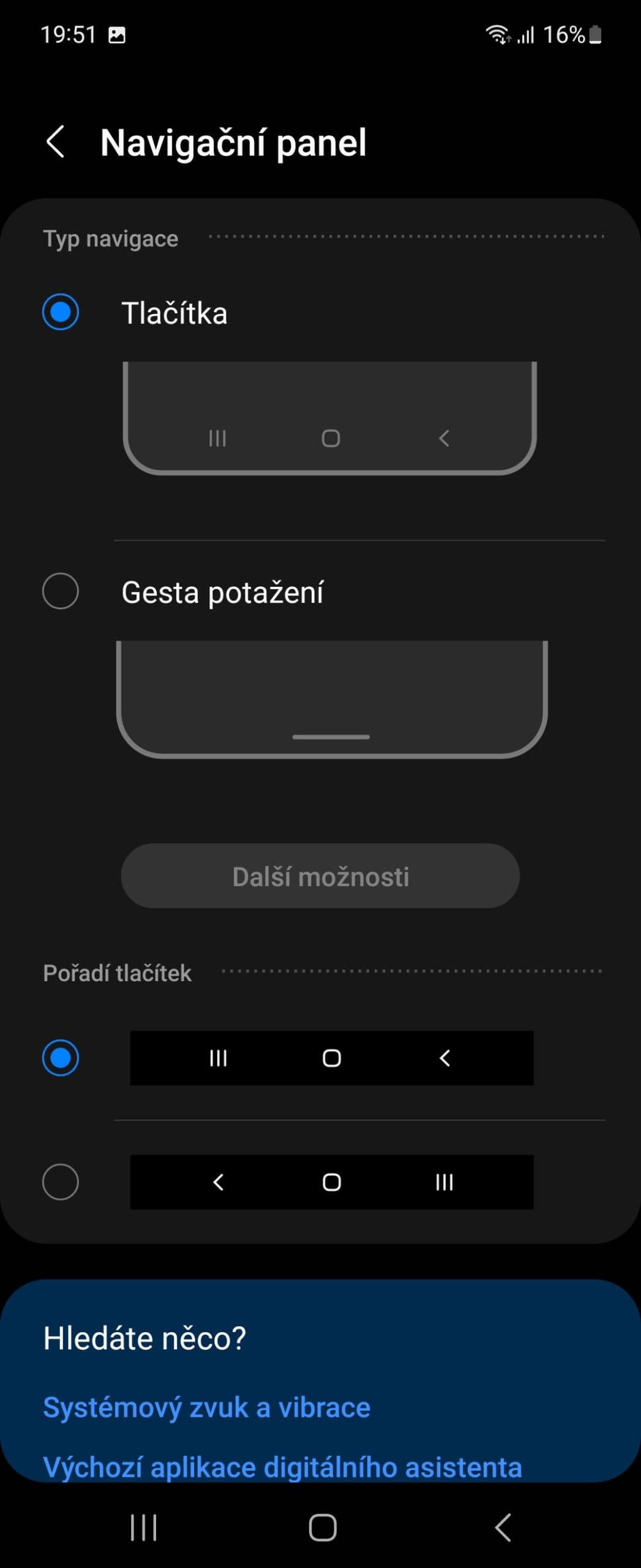641x1568 pixels.
Task: Open recent apps from the system bar
Action: [x=143, y=1527]
